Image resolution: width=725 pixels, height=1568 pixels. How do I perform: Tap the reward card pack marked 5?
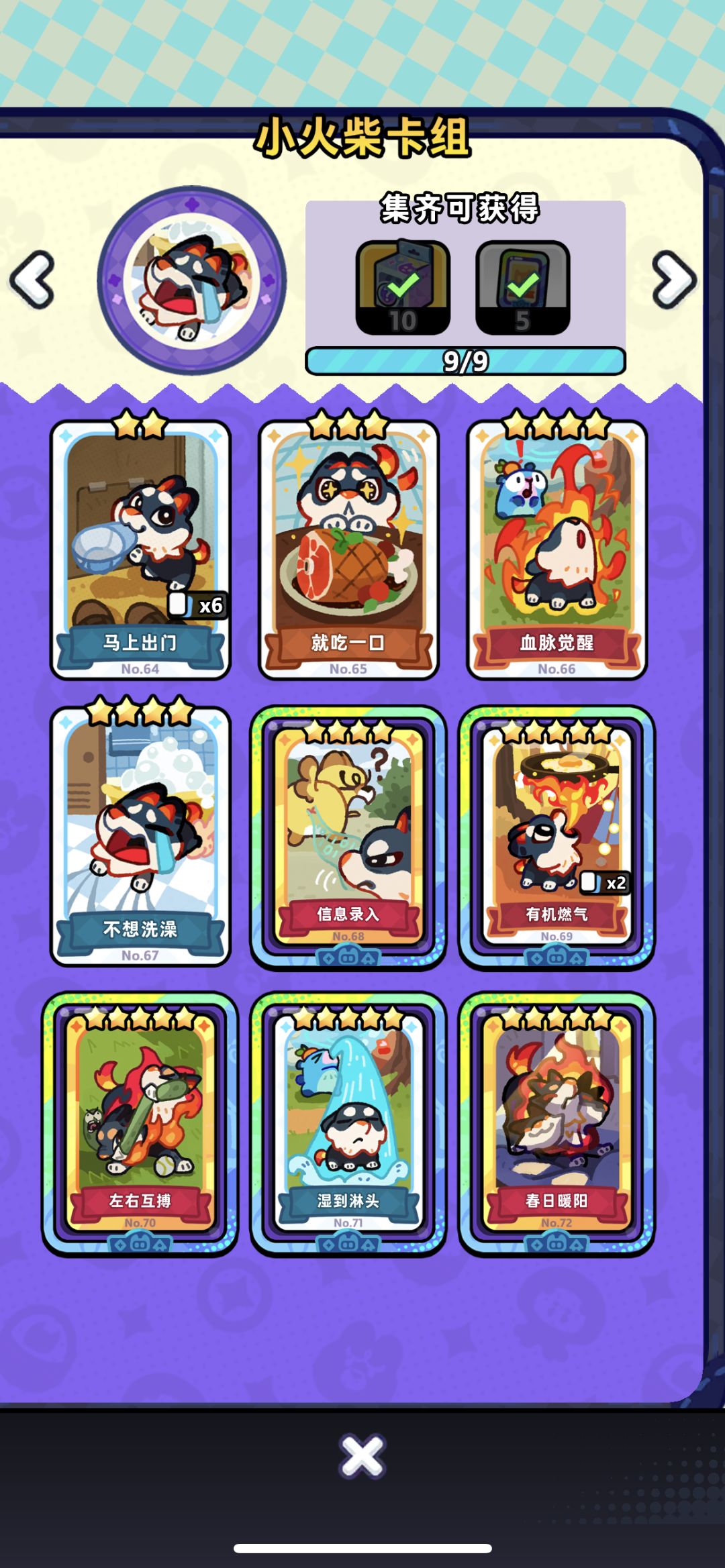pyautogui.click(x=523, y=287)
